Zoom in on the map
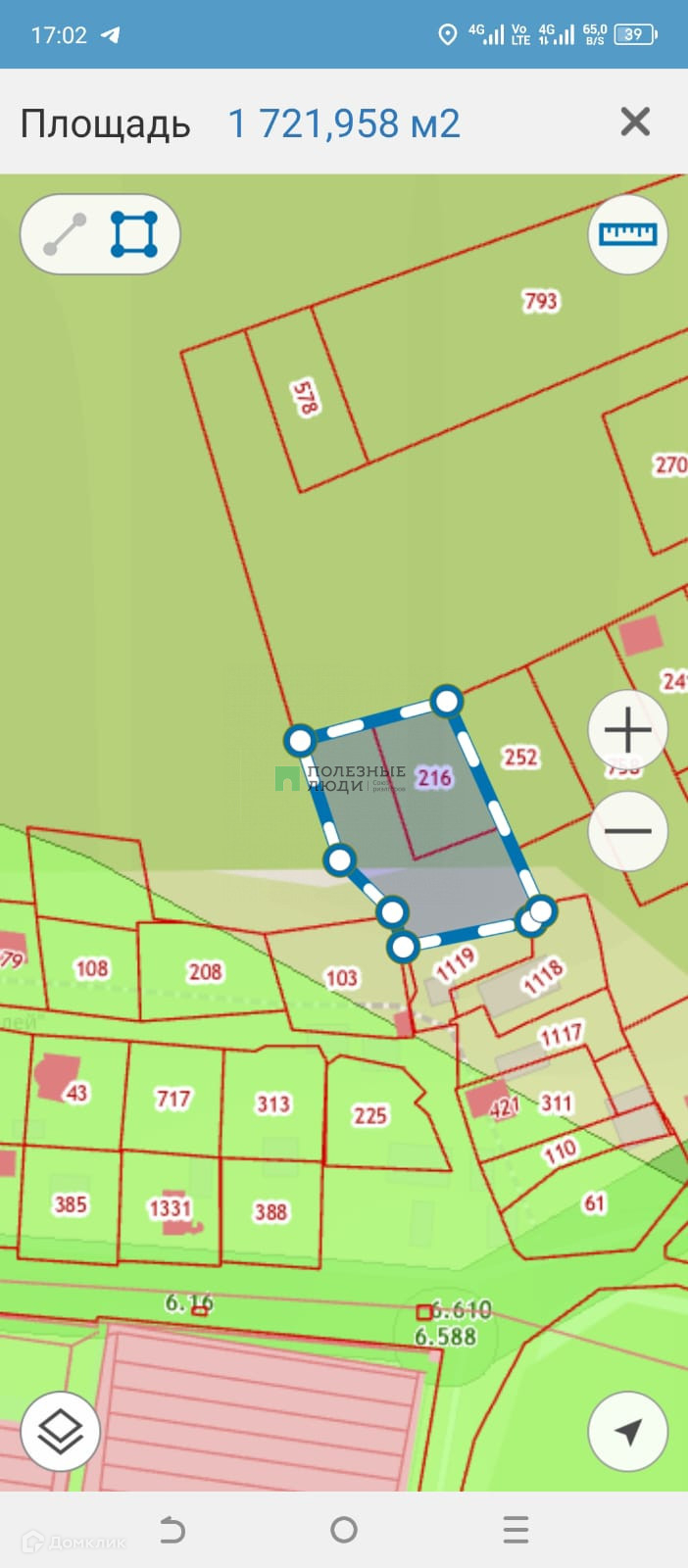Screen dimensions: 688x1568 628,730
